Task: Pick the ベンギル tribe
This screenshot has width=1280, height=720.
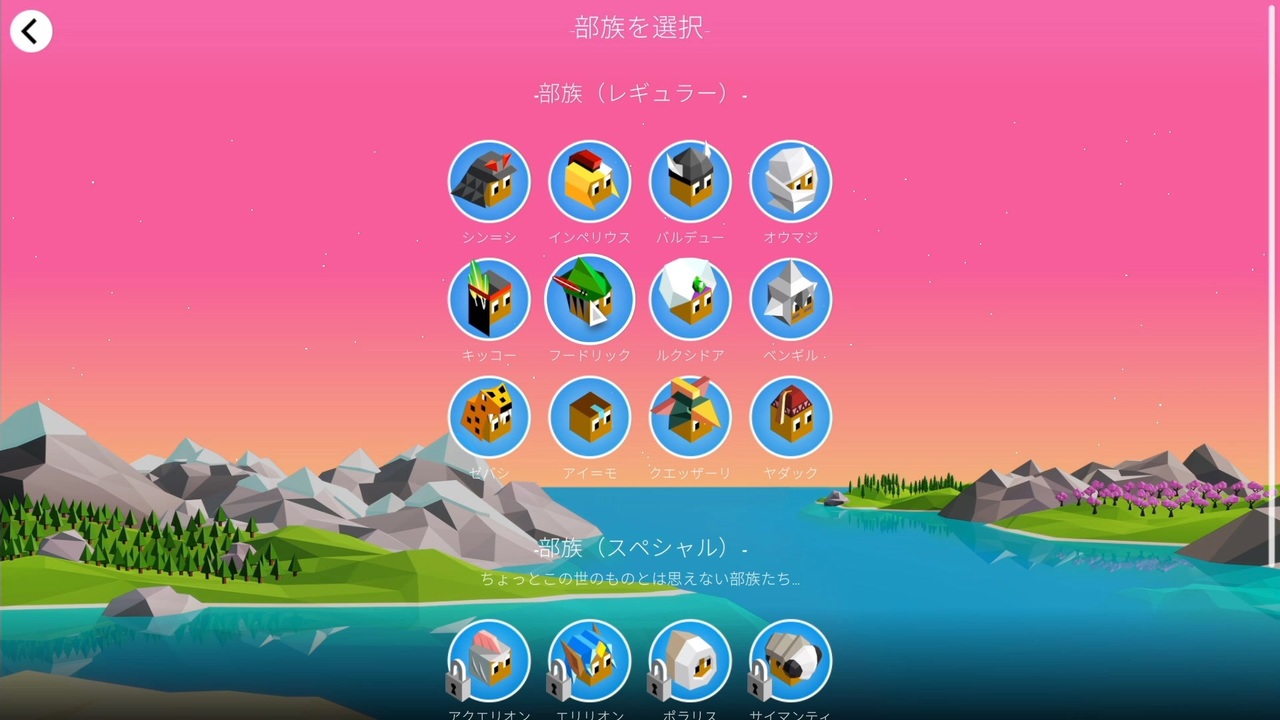Action: click(x=791, y=299)
